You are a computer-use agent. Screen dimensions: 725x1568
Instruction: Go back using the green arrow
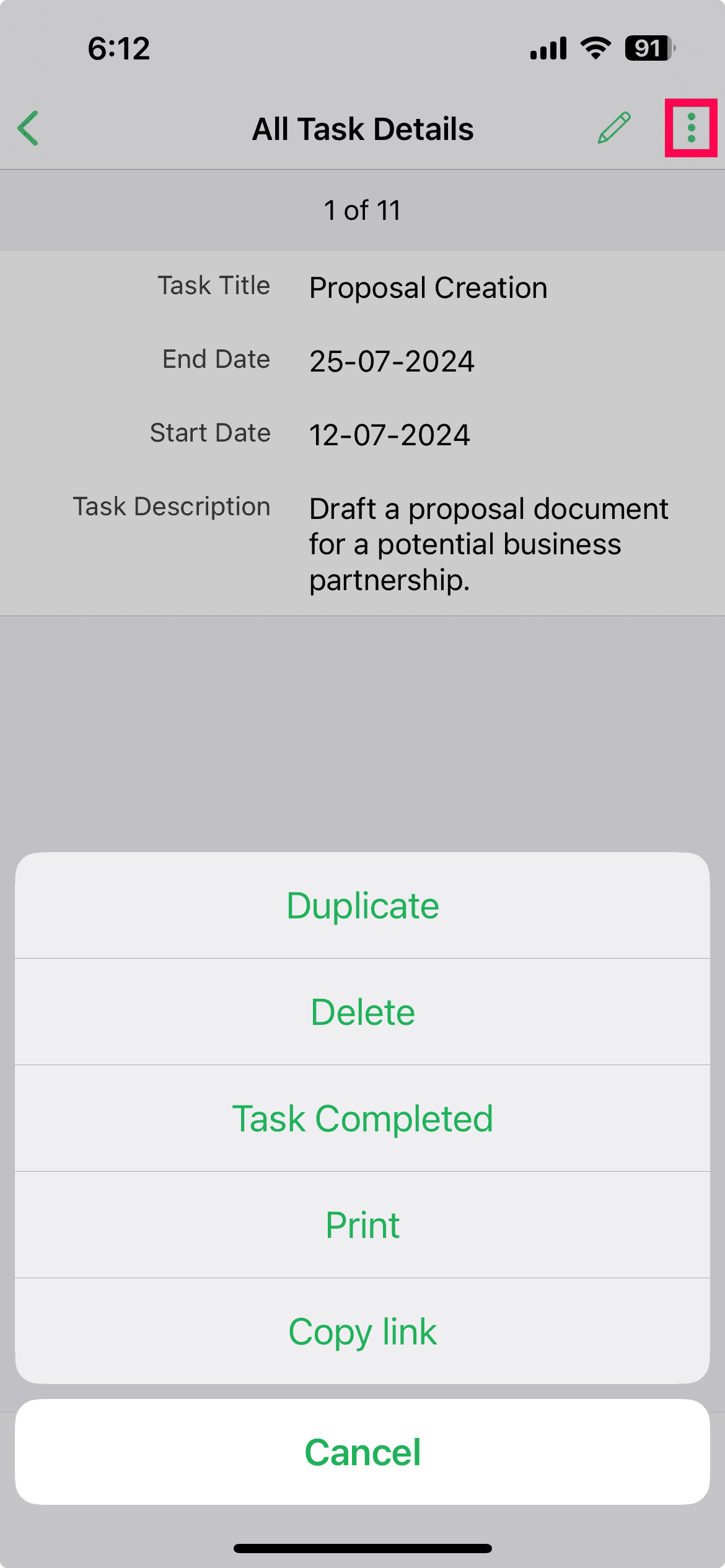29,128
